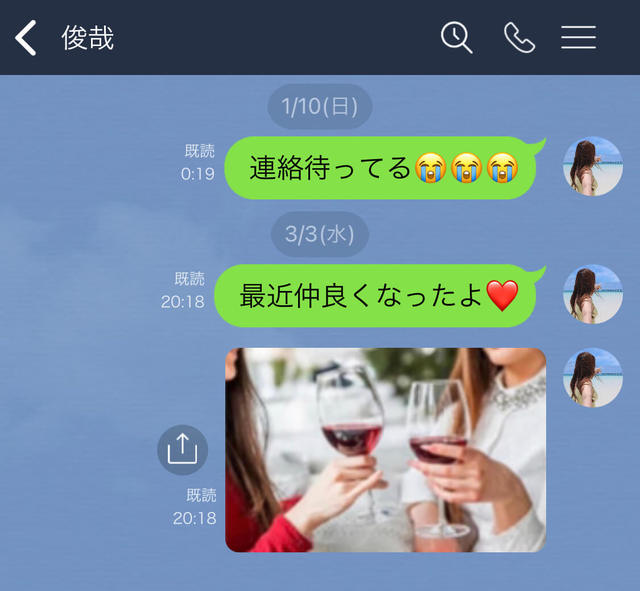Open the chat menu
This screenshot has height=591, width=640.
[x=578, y=38]
